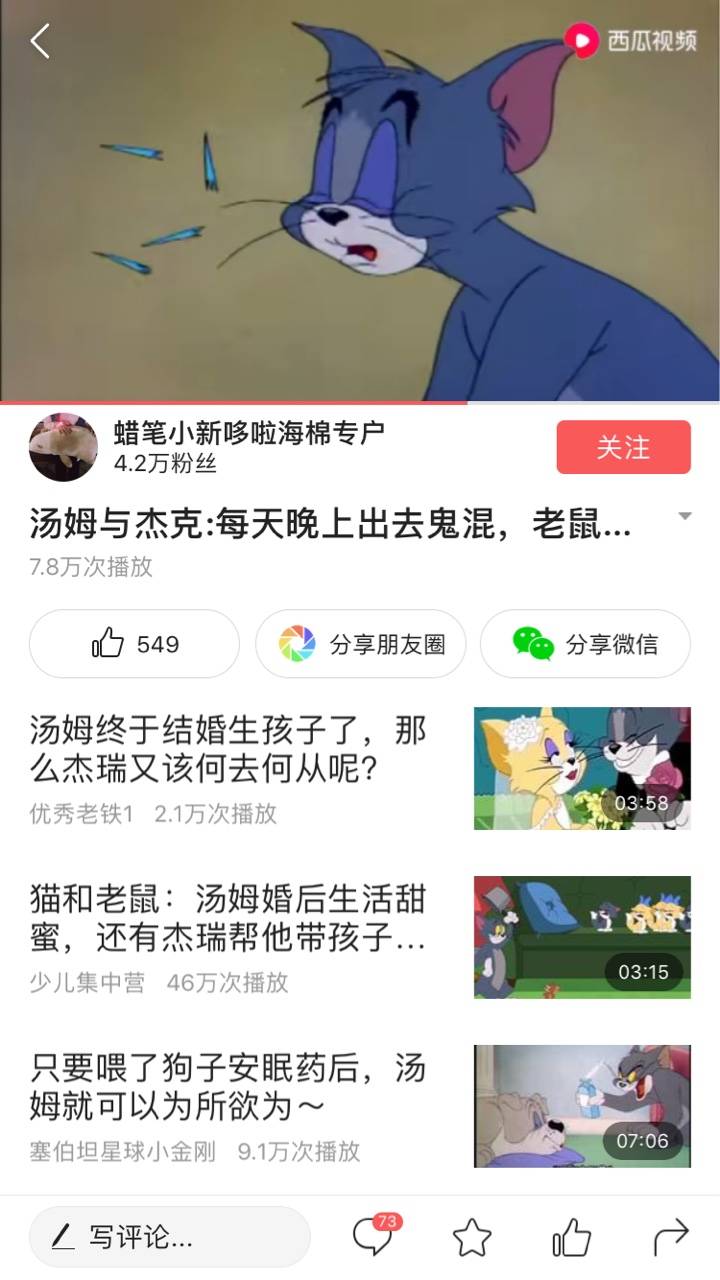Tap the 写评论 comment field
Screen dimensions: 720x1280
coord(168,1237)
